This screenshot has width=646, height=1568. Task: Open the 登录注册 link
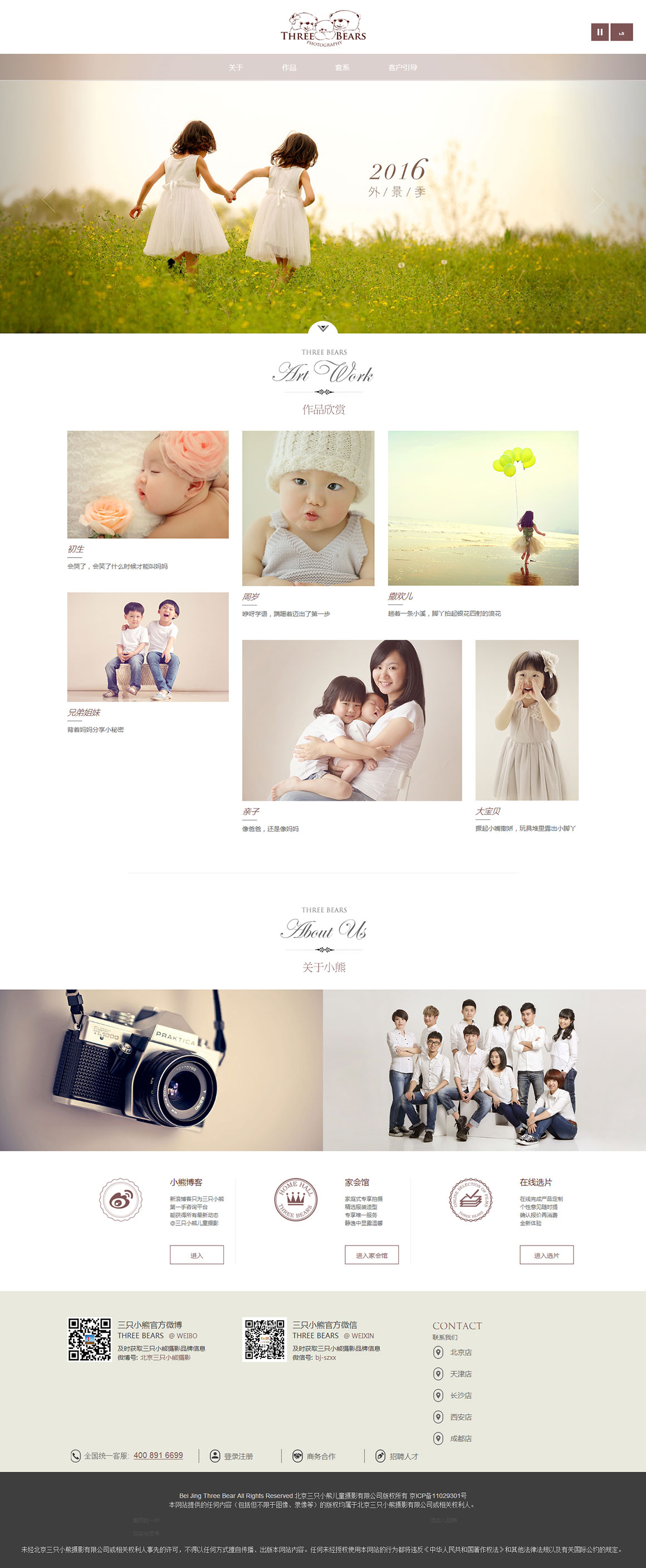tap(238, 1456)
